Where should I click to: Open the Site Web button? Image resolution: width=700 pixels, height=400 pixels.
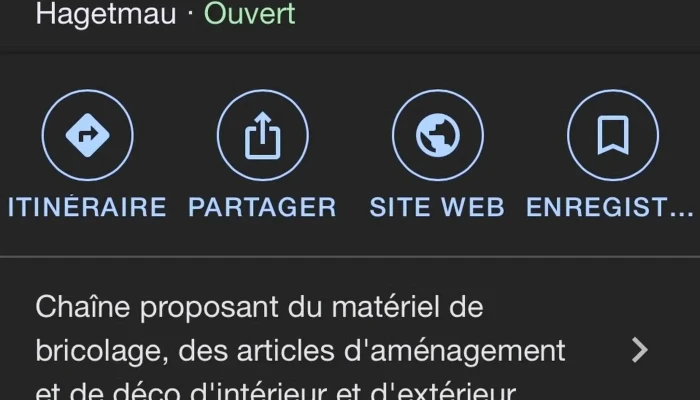437,136
